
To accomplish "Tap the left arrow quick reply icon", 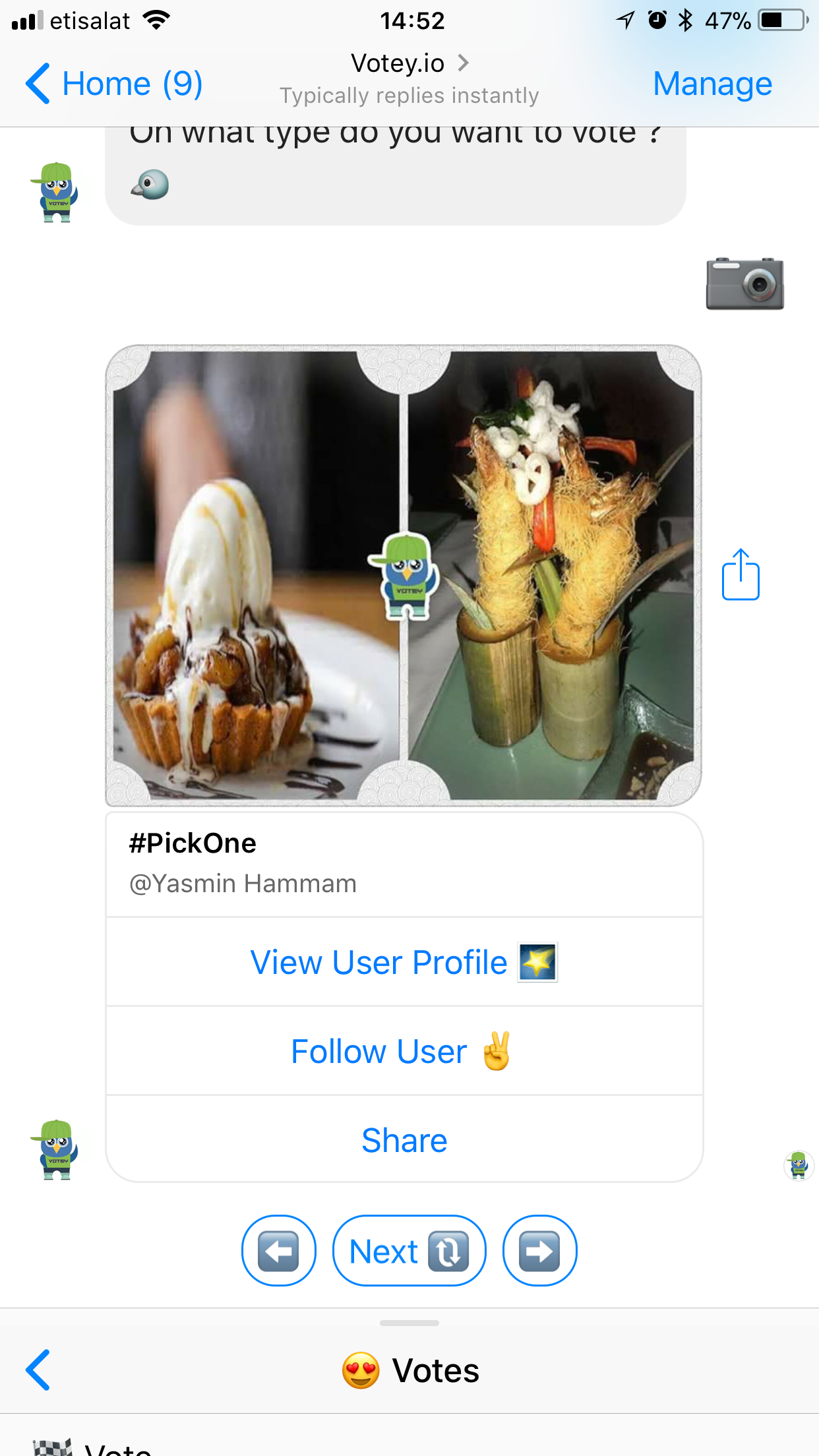I will click(278, 1250).
